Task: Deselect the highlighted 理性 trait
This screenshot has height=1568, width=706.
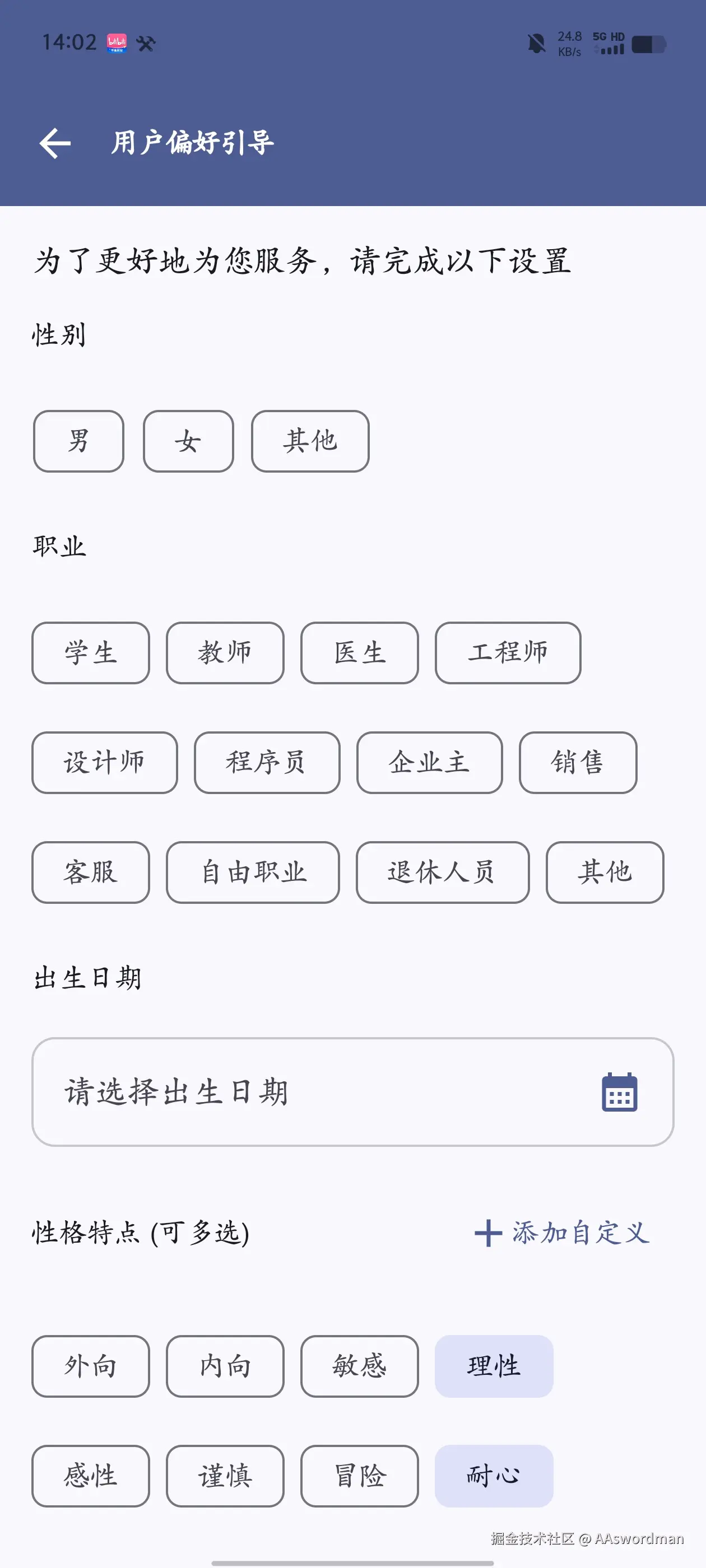Action: pos(494,1366)
